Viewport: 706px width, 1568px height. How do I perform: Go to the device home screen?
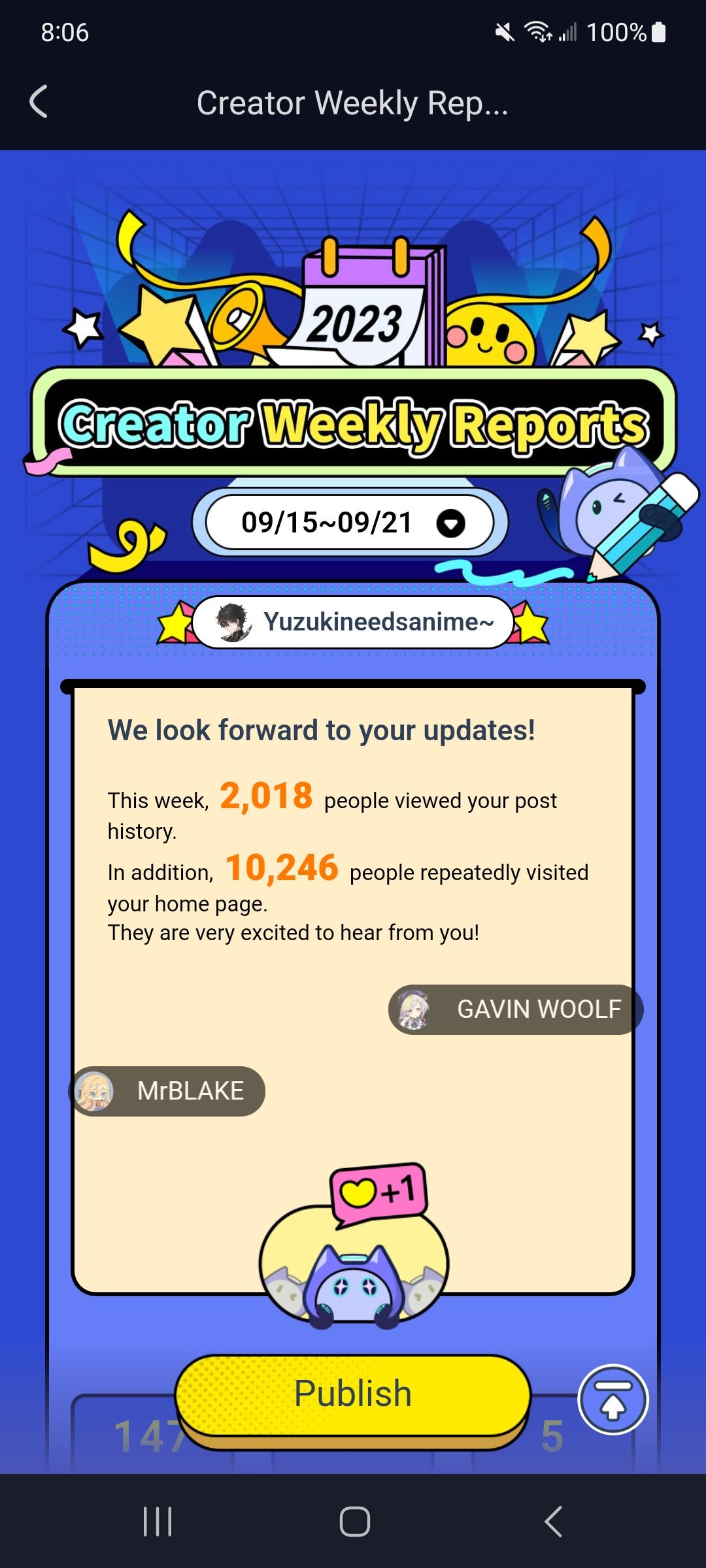tap(354, 1522)
